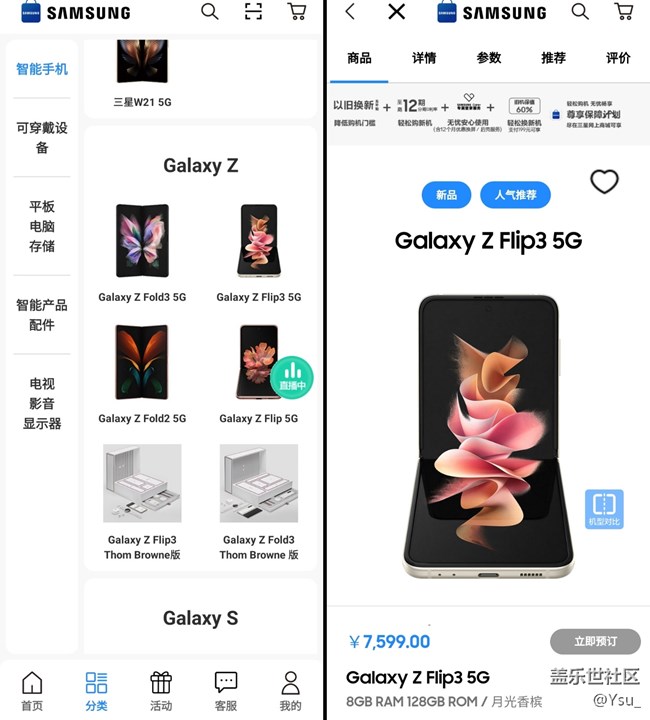Select the 可穿戴设备 category

tap(42, 137)
